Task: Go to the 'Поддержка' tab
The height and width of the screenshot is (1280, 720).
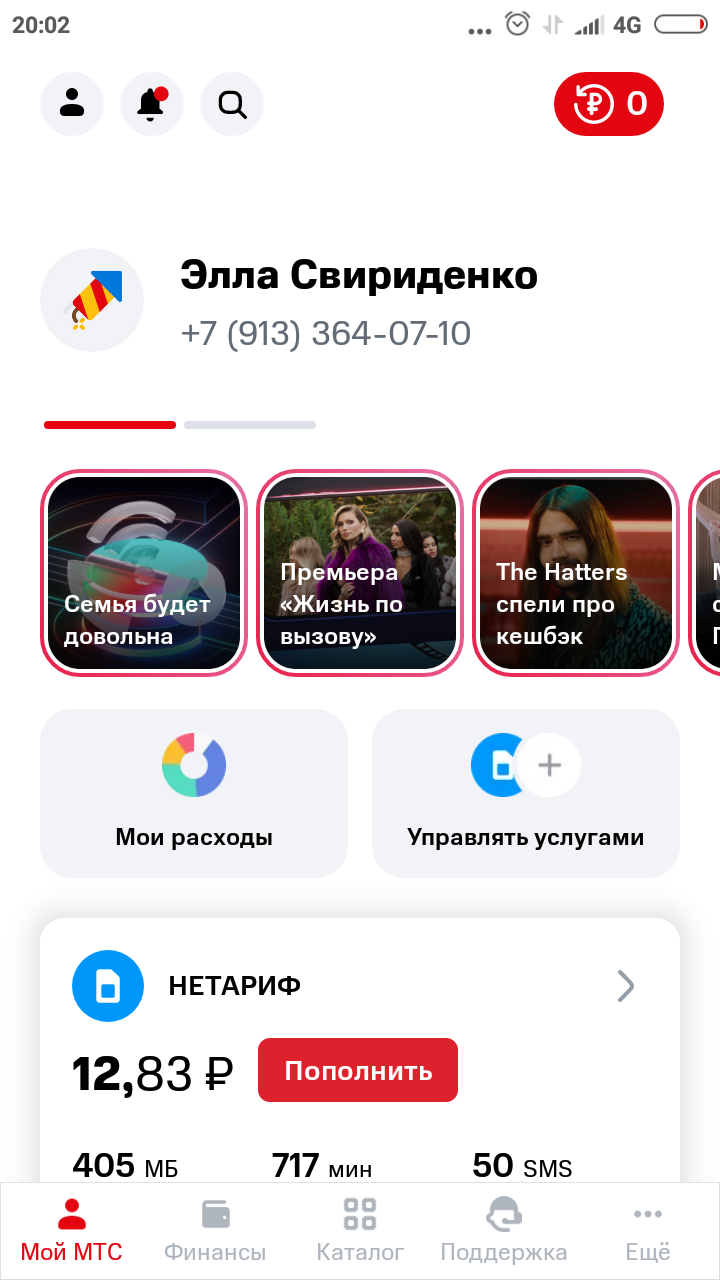Action: (504, 1231)
